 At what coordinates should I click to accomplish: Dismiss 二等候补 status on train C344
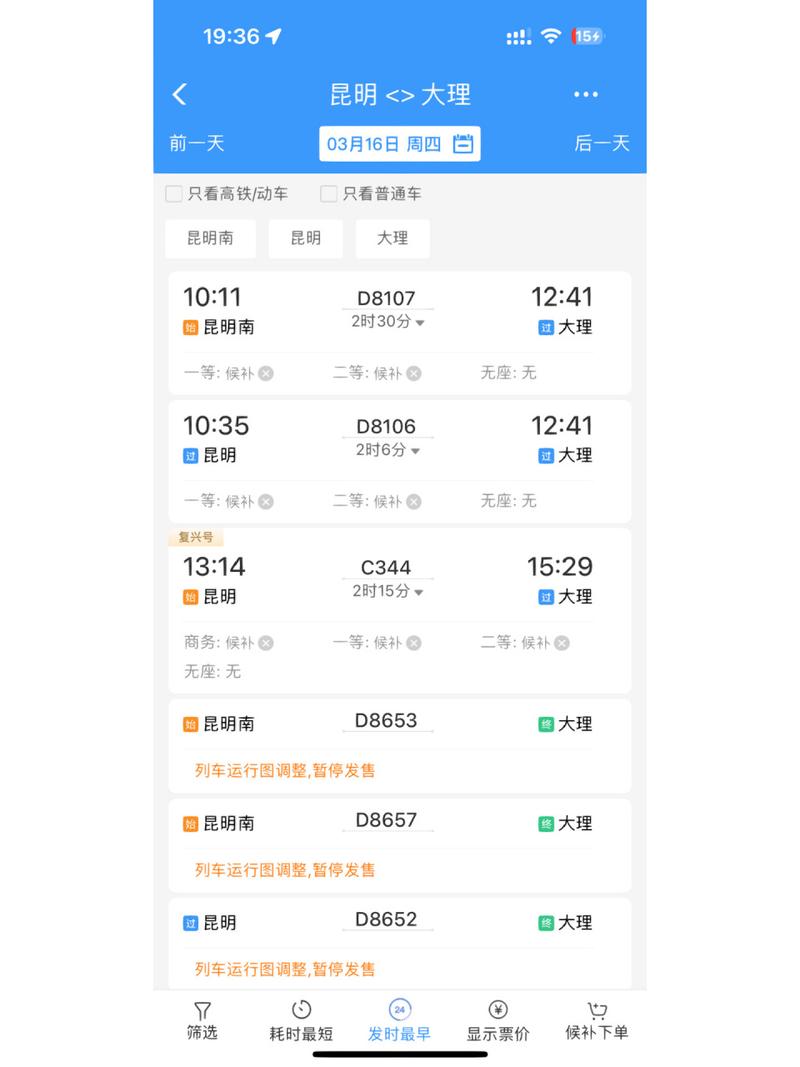point(563,643)
